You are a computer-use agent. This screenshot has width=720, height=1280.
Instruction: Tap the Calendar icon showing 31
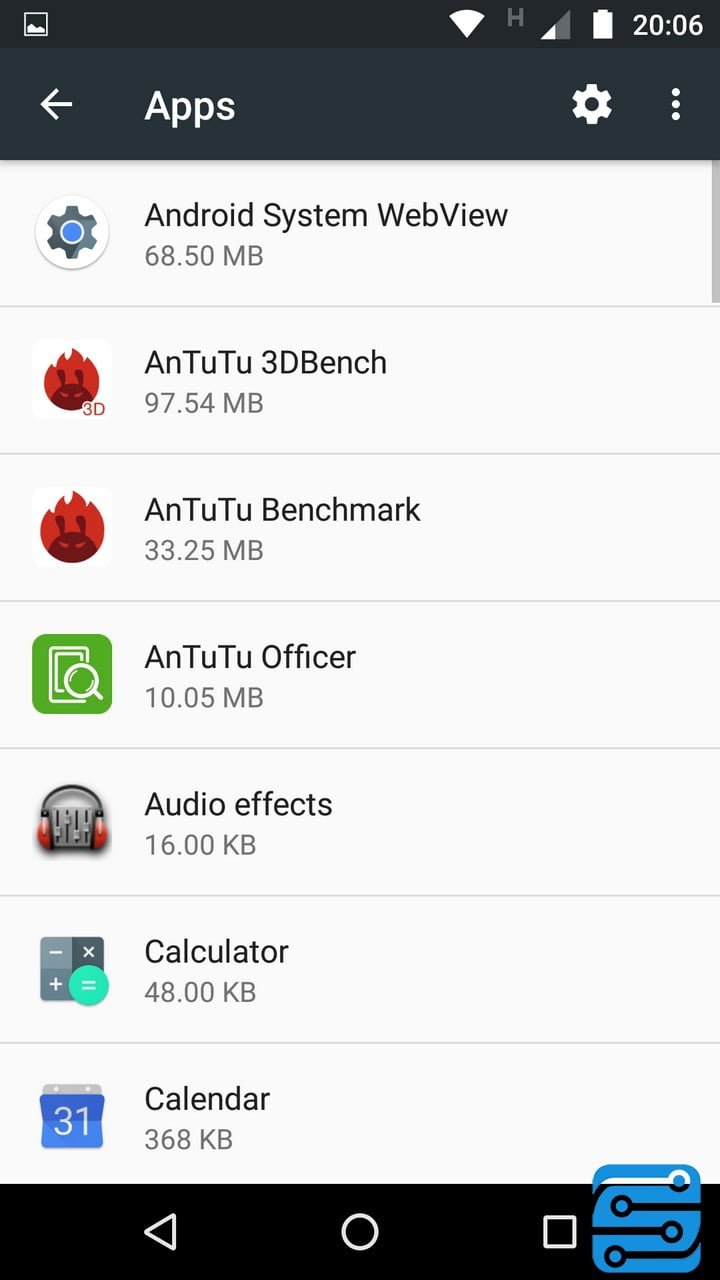coord(71,1118)
